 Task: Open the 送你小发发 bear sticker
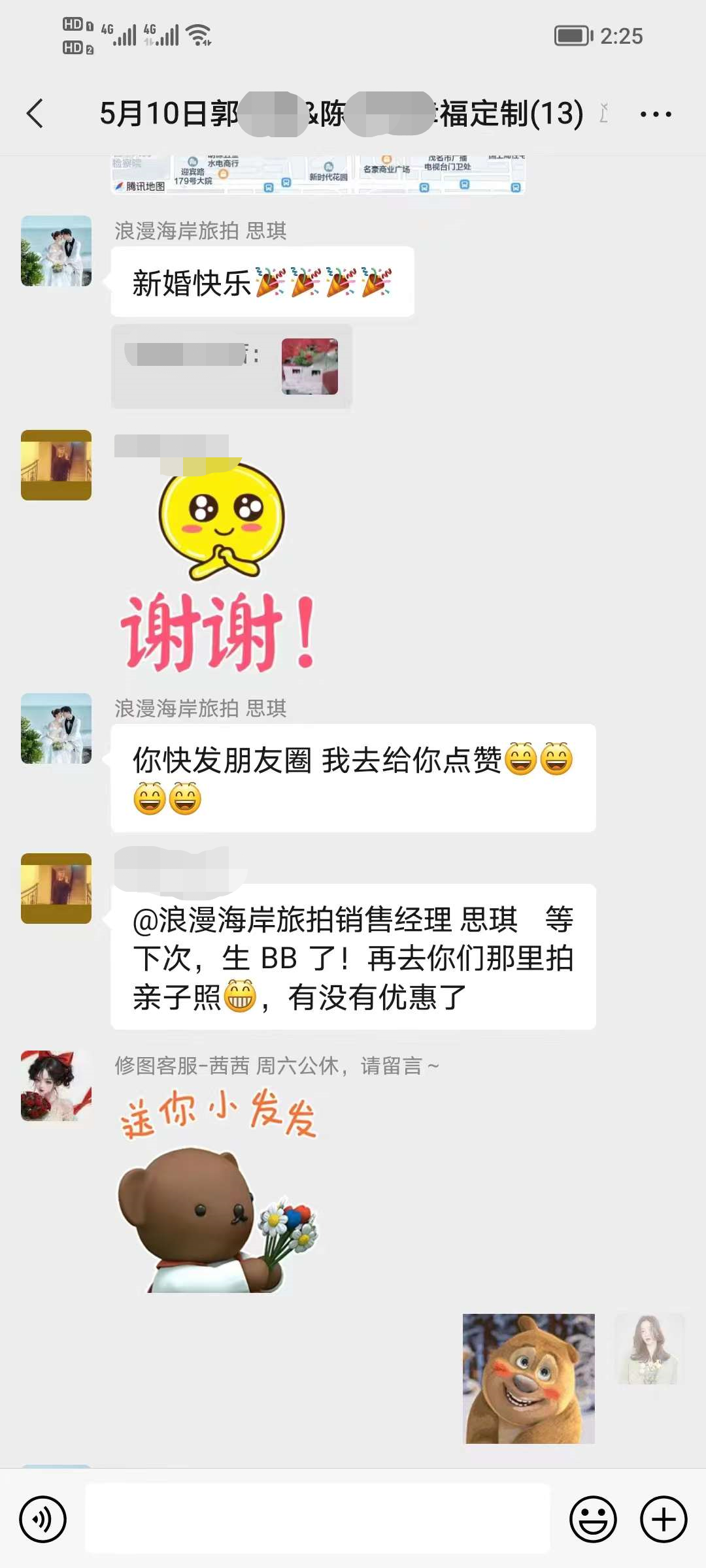218,1190
